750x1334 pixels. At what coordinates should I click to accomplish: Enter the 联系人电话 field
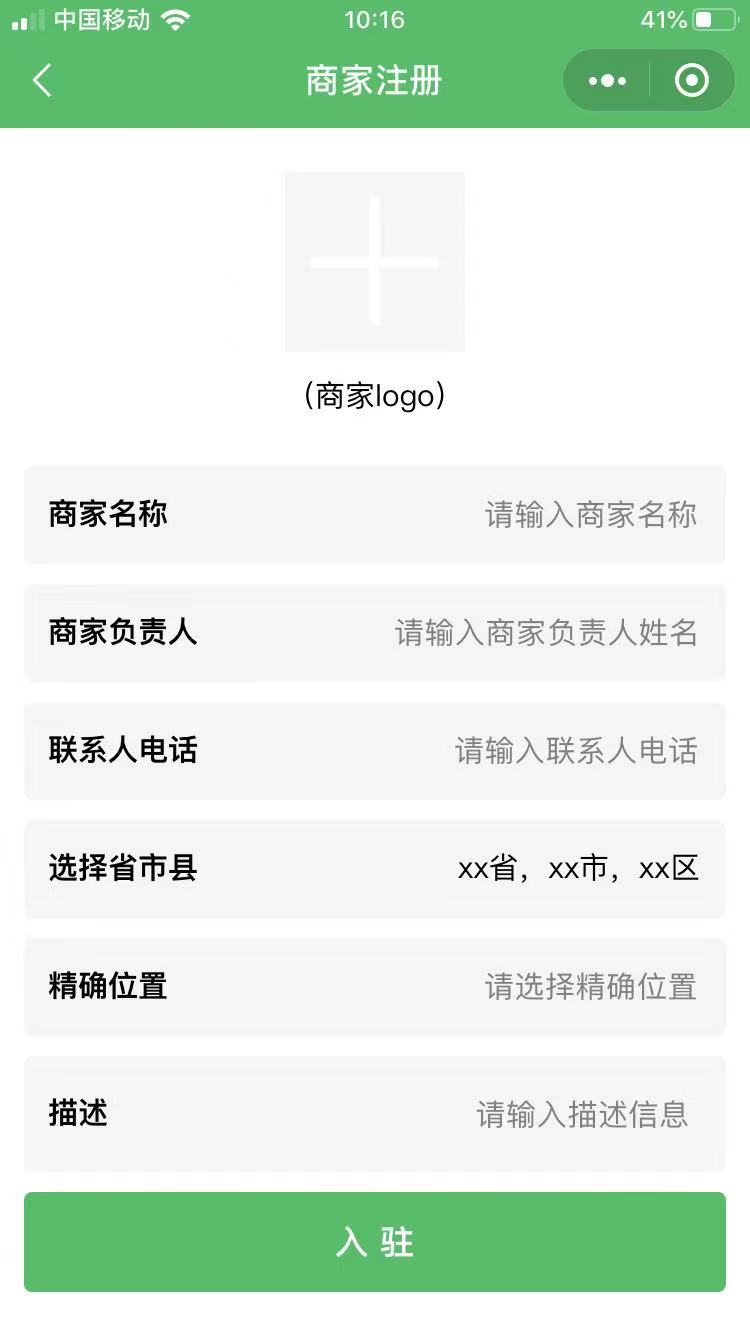(375, 750)
